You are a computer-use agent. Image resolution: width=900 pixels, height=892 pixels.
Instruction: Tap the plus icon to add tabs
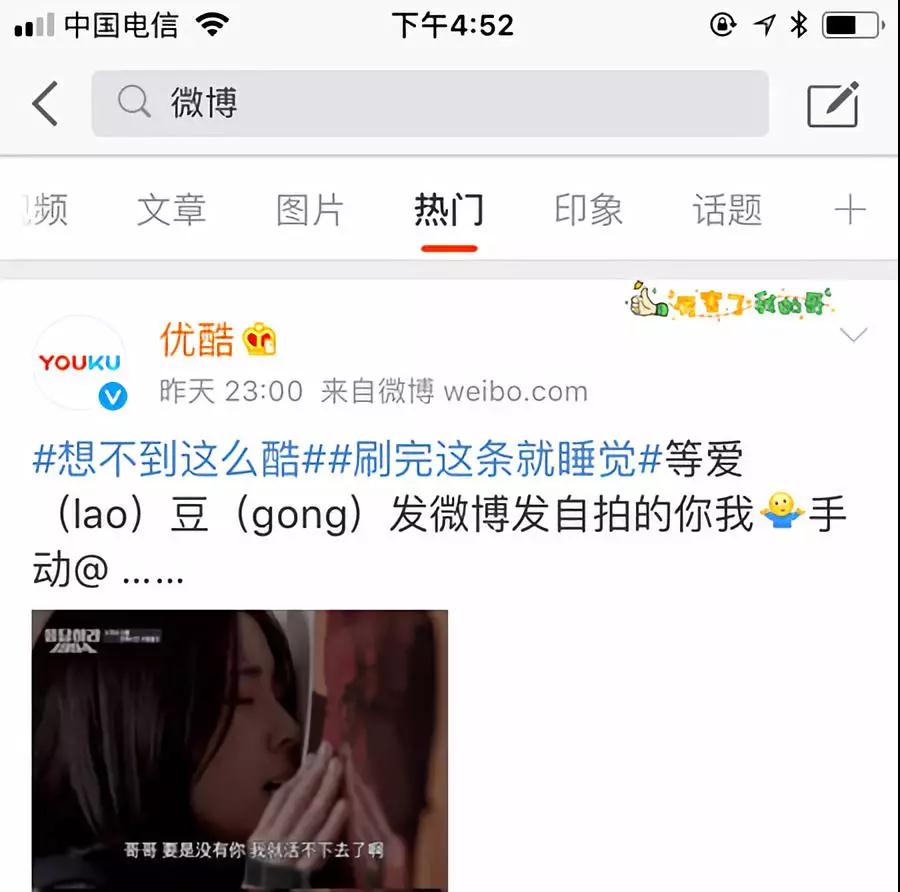click(849, 210)
